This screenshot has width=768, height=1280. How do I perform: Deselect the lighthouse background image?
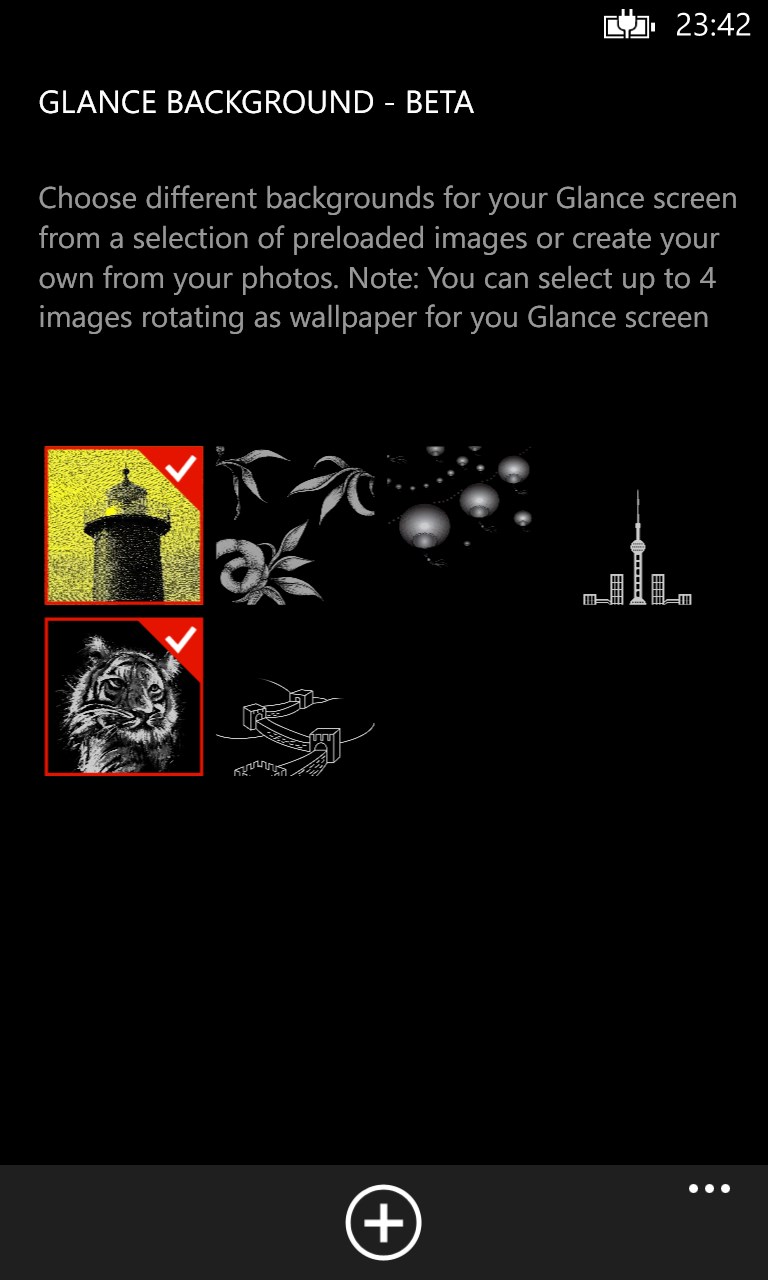(124, 525)
